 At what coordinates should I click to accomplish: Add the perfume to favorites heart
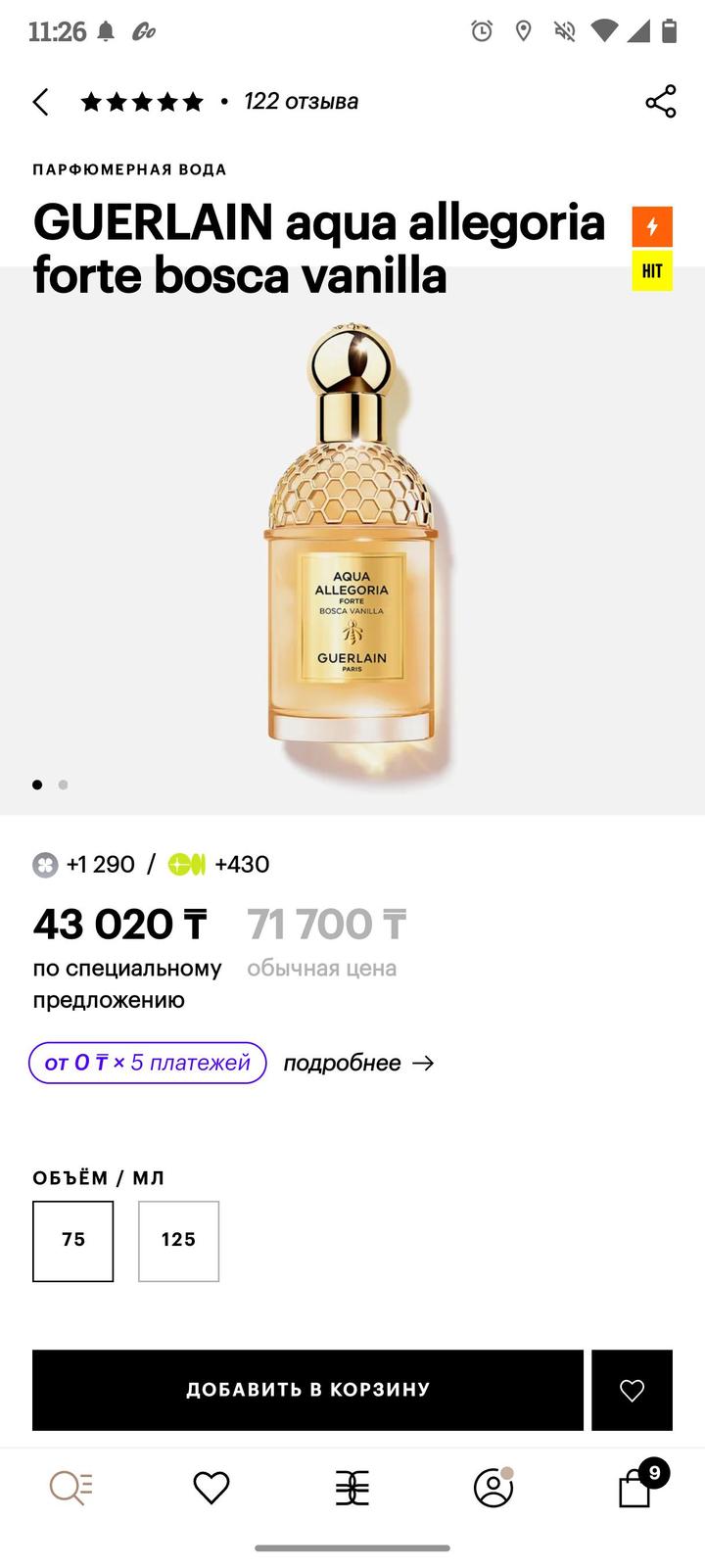pyautogui.click(x=632, y=1390)
